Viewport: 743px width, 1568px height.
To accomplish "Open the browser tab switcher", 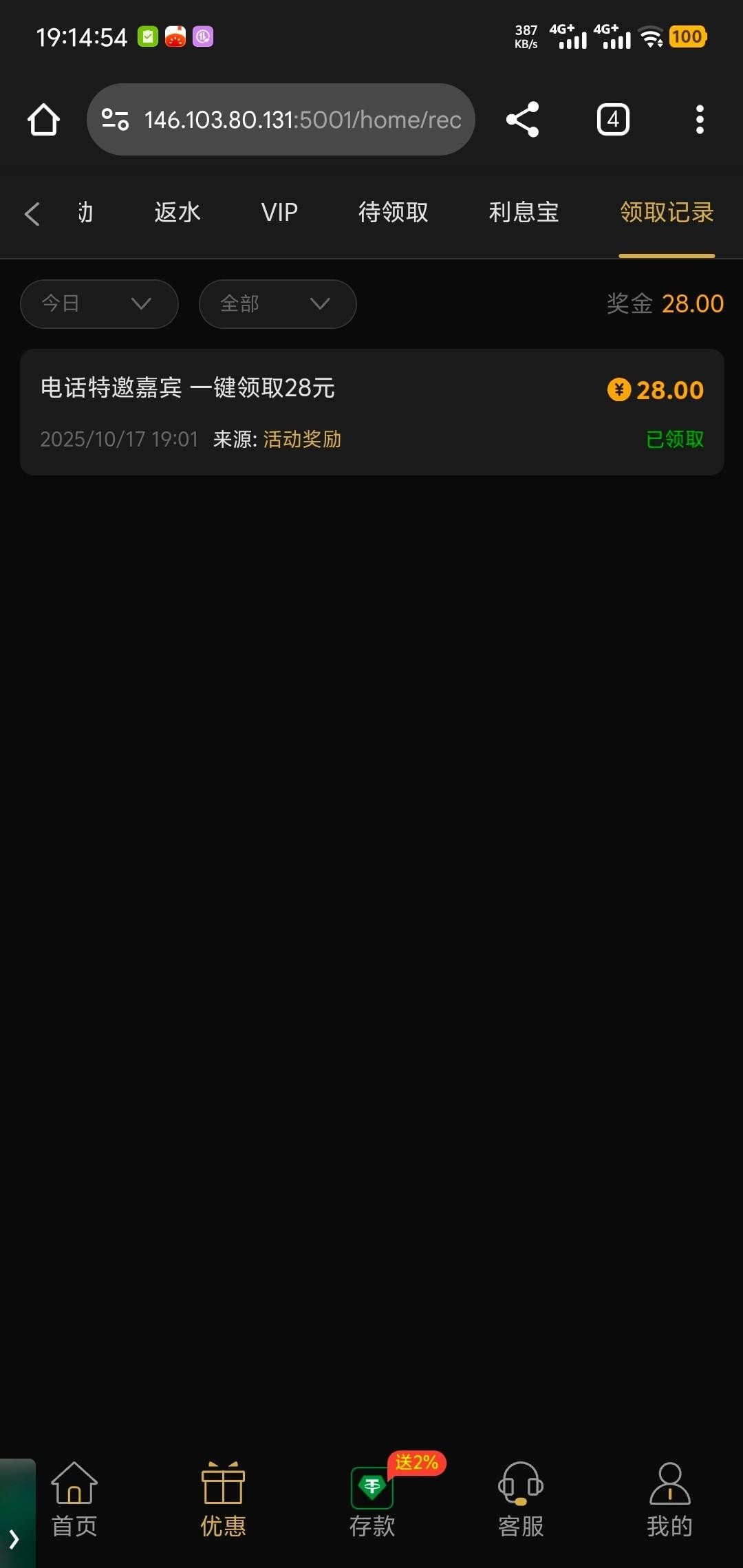I will tap(613, 120).
